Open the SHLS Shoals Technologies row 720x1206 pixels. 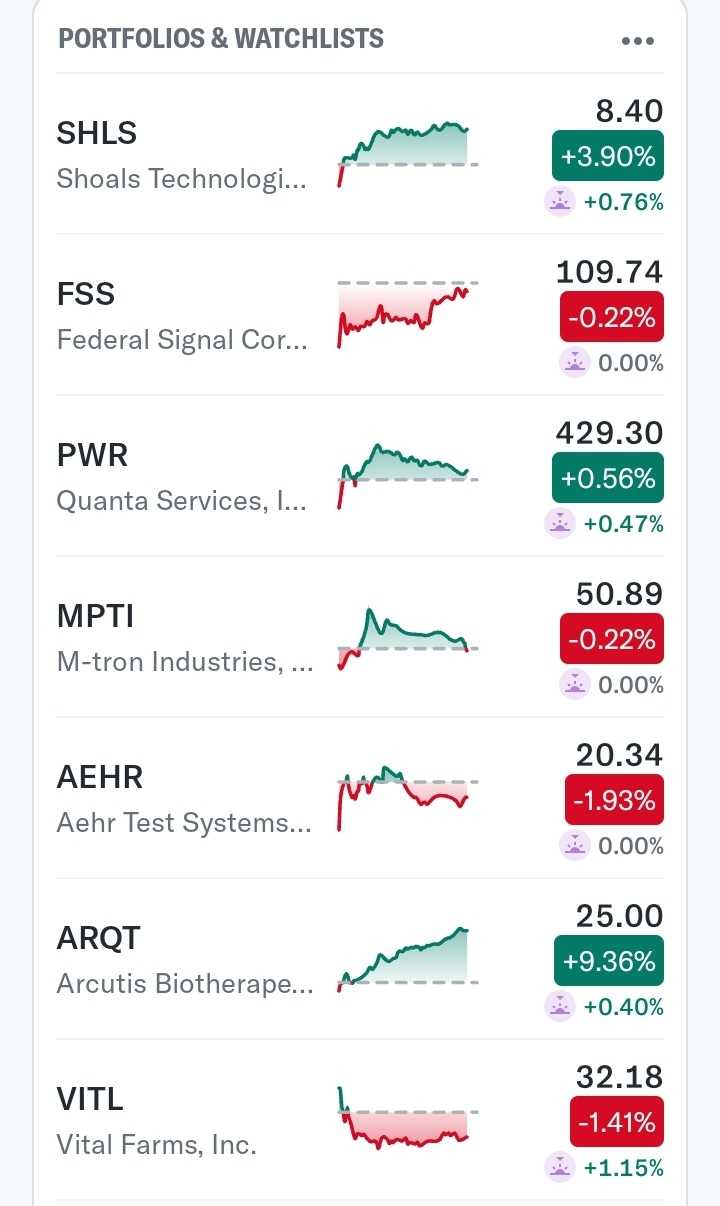click(181, 155)
